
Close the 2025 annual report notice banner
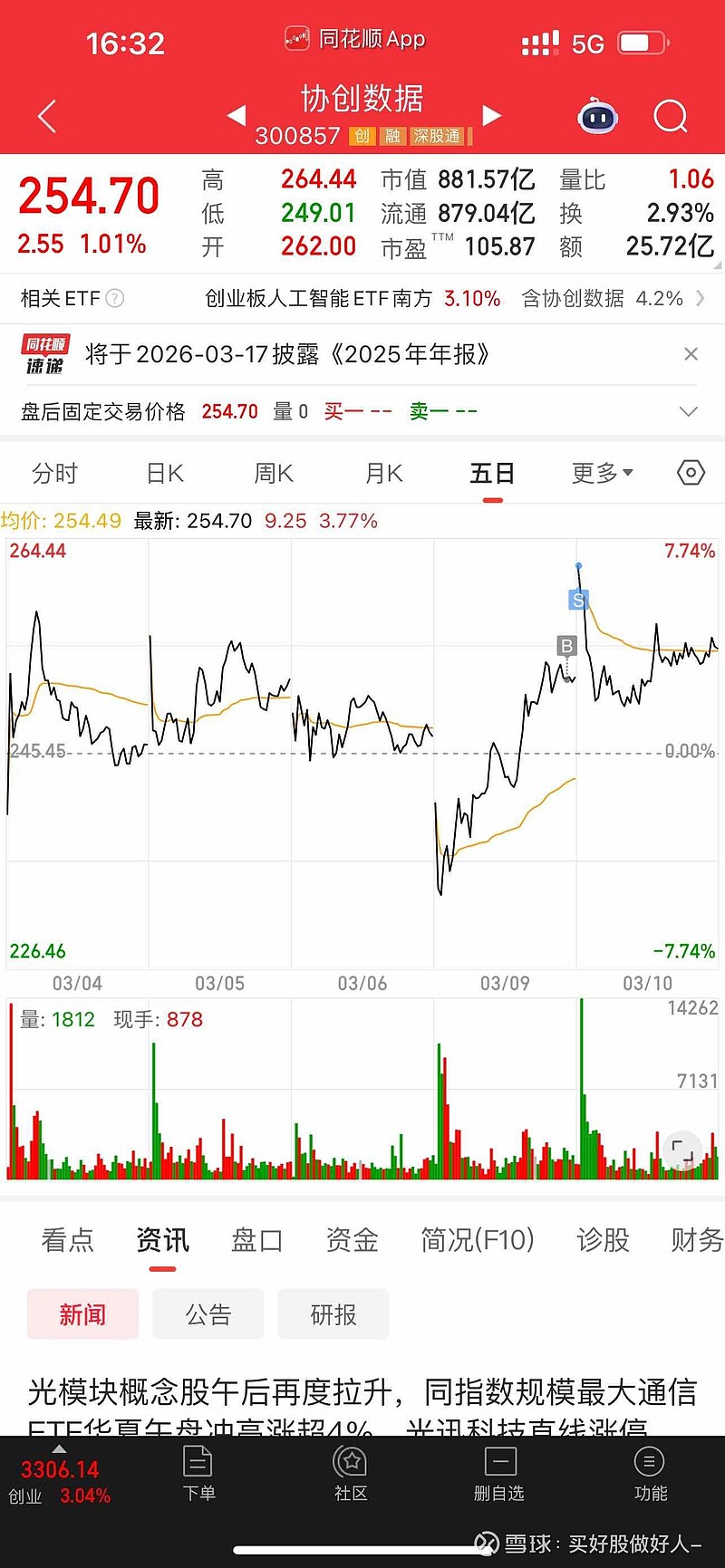point(691,354)
